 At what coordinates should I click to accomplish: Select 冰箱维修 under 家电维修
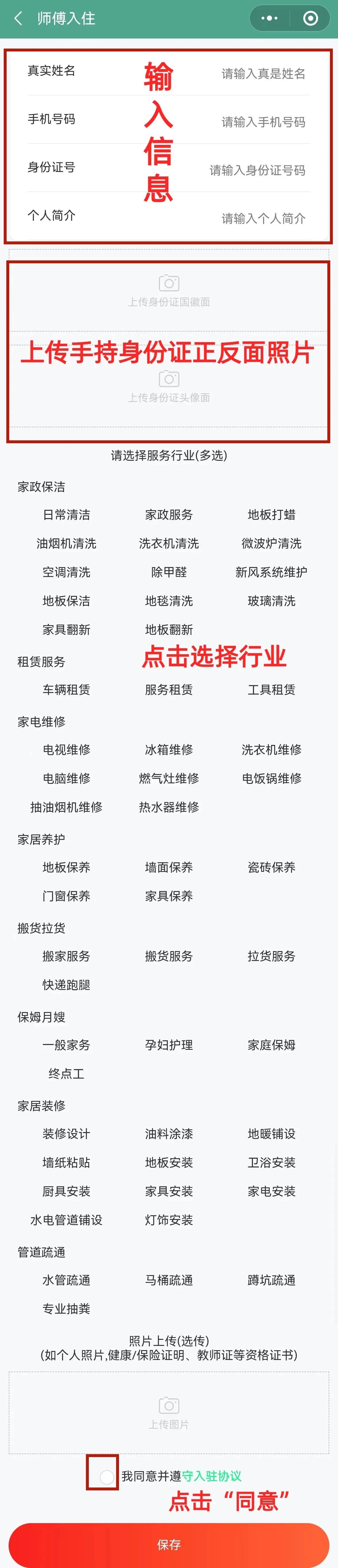[169, 749]
